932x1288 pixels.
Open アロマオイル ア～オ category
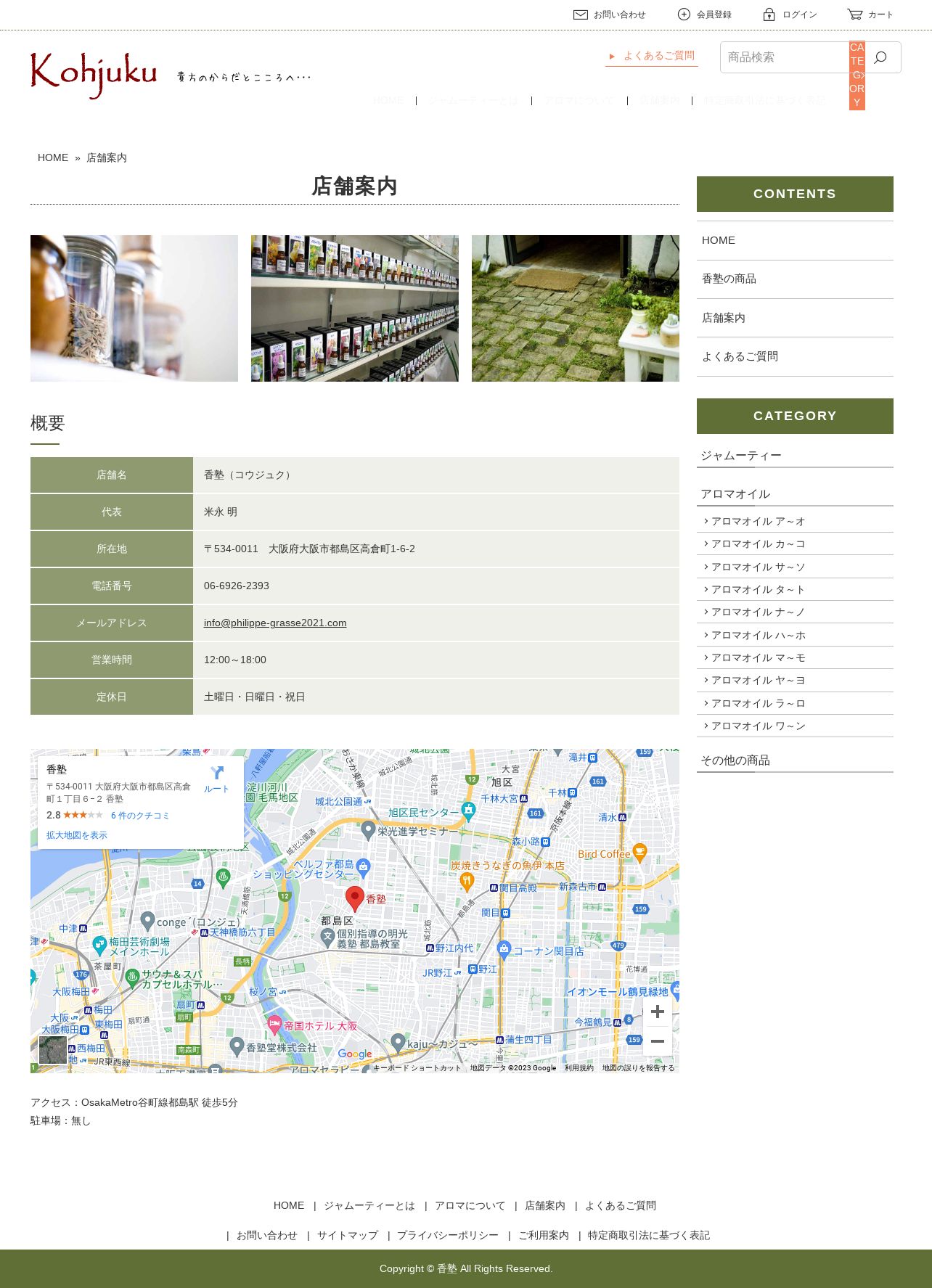tap(758, 521)
